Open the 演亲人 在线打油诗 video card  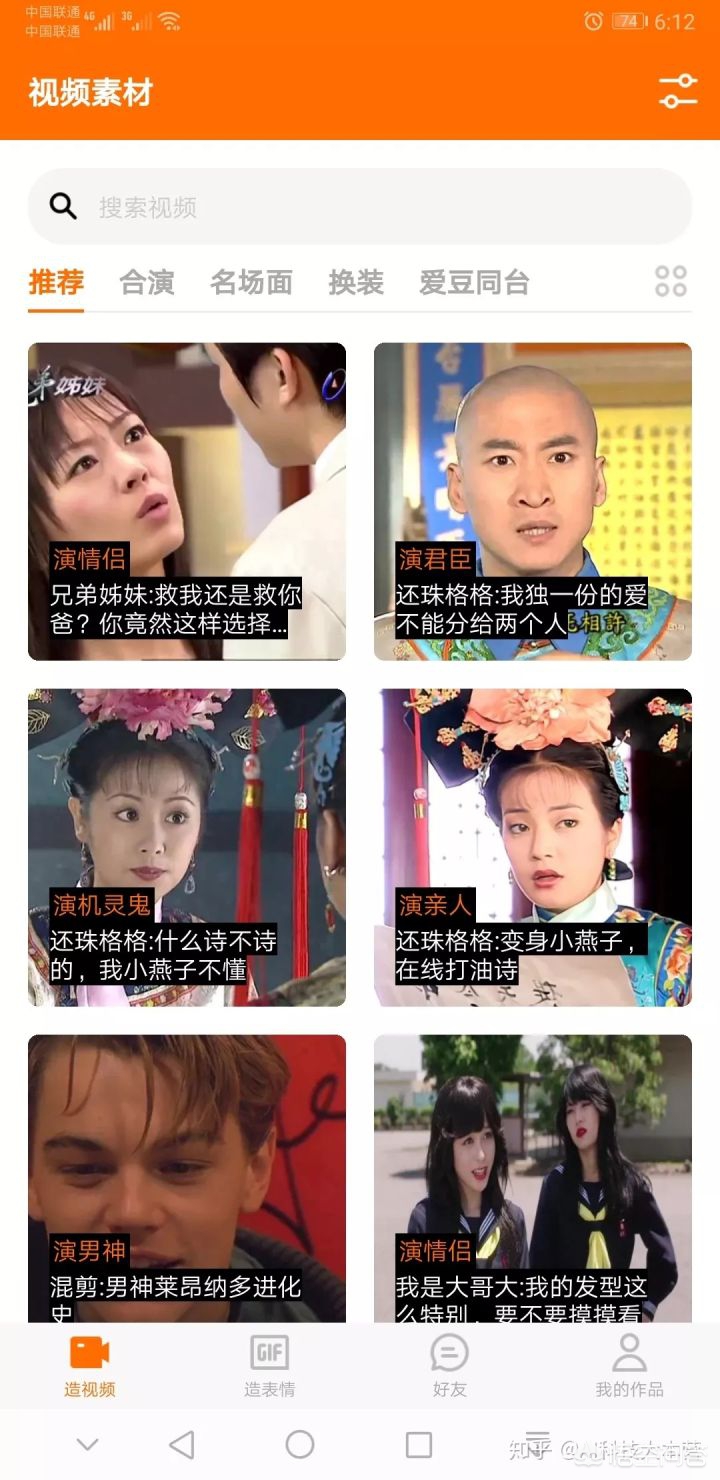[x=533, y=847]
